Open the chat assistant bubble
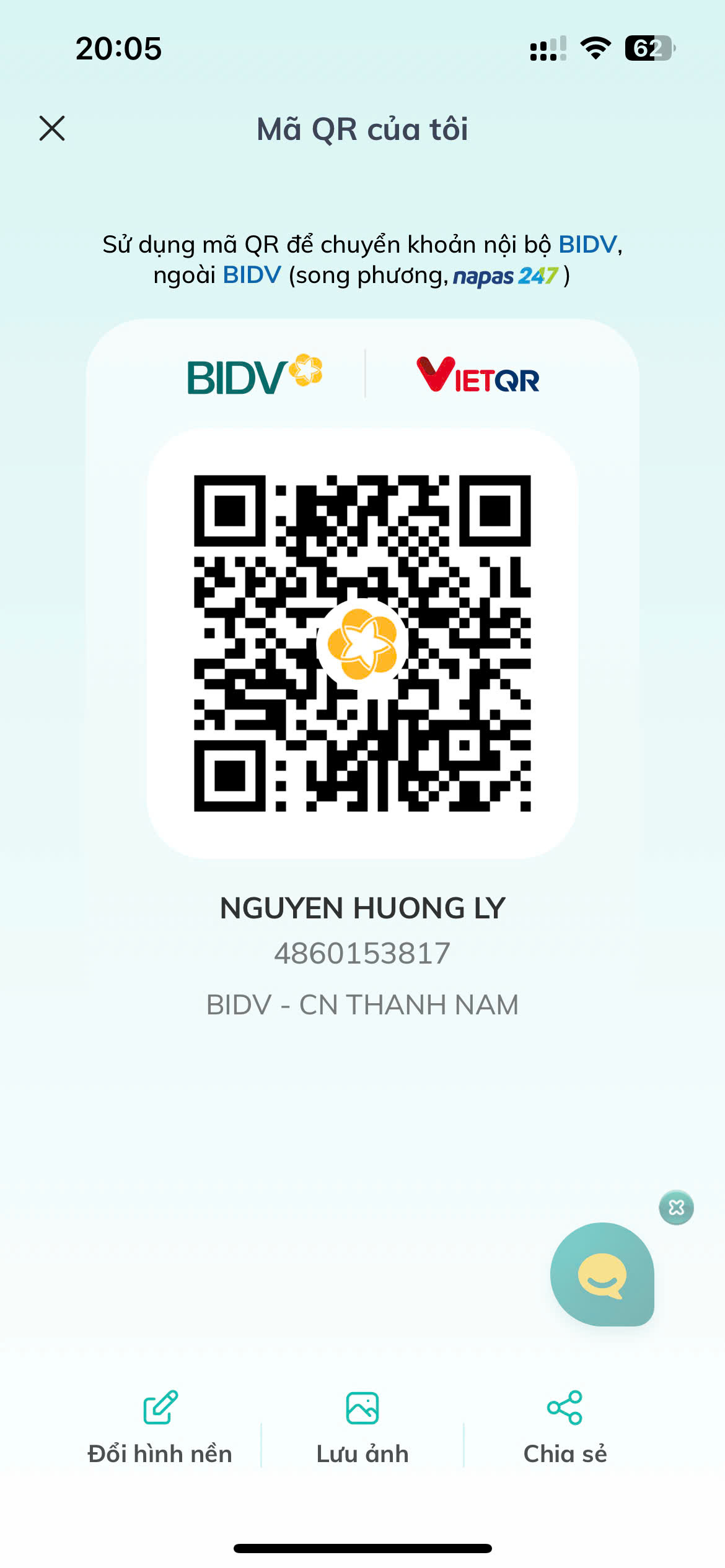Screen dimensions: 725x1568 [602, 1274]
